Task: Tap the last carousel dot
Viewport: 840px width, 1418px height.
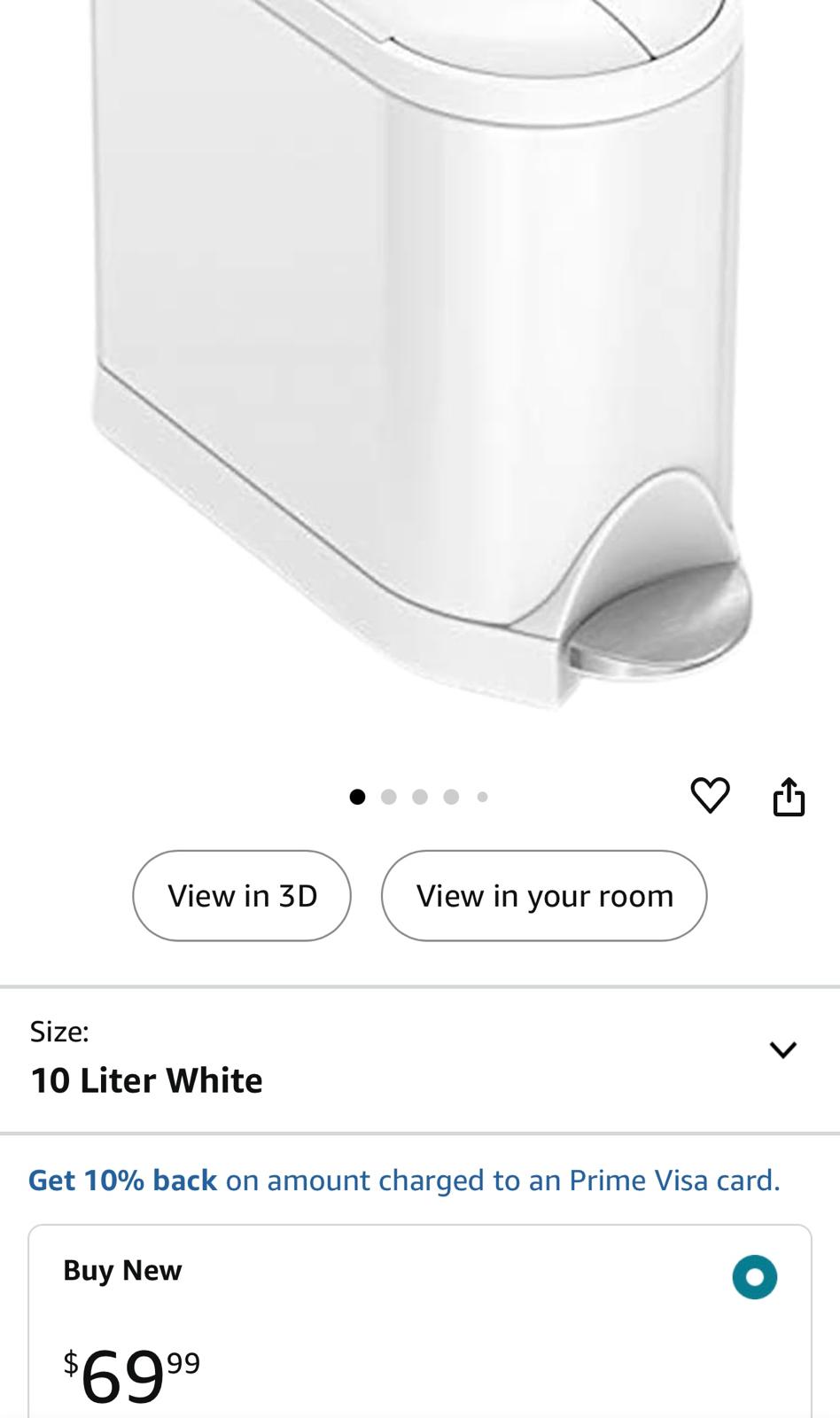Action: point(482,796)
